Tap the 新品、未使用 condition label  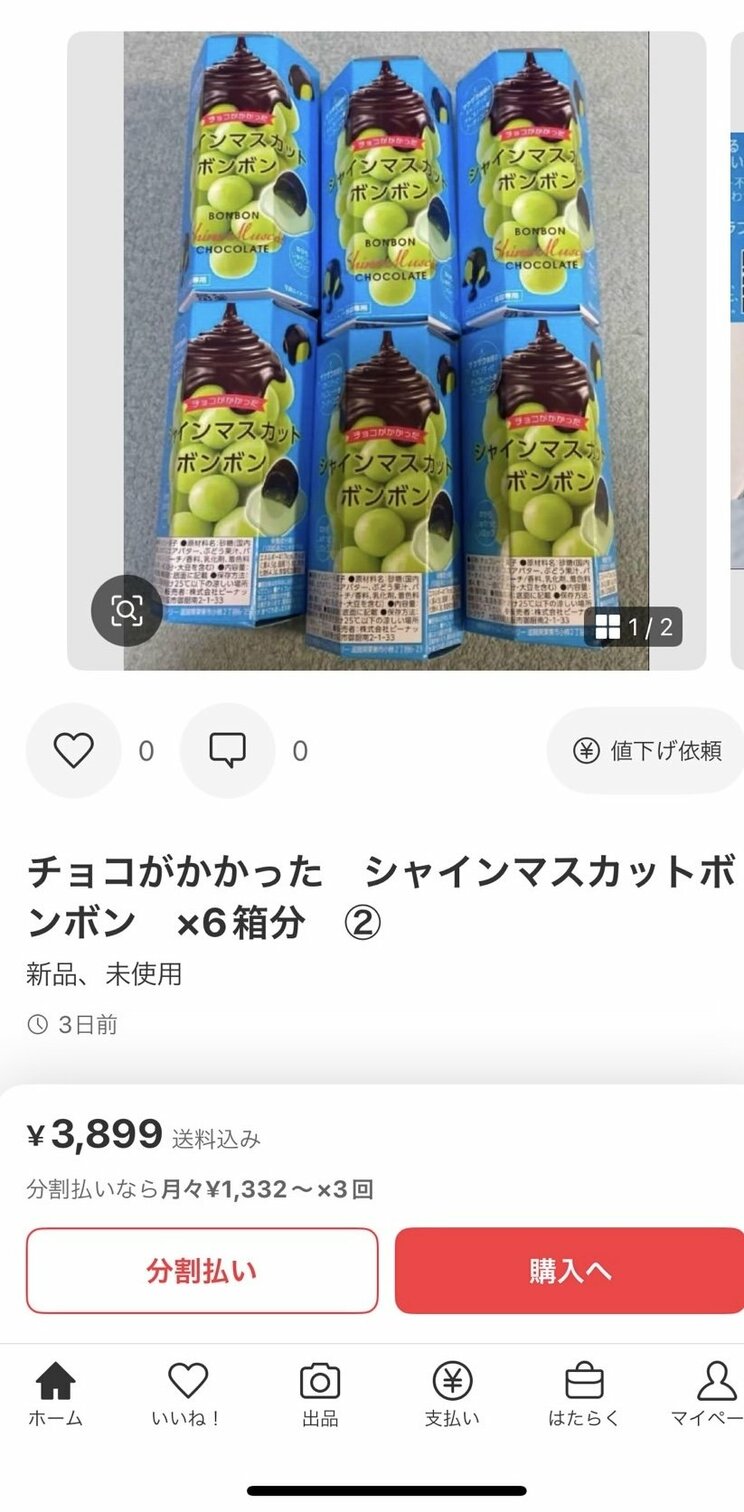pos(102,975)
